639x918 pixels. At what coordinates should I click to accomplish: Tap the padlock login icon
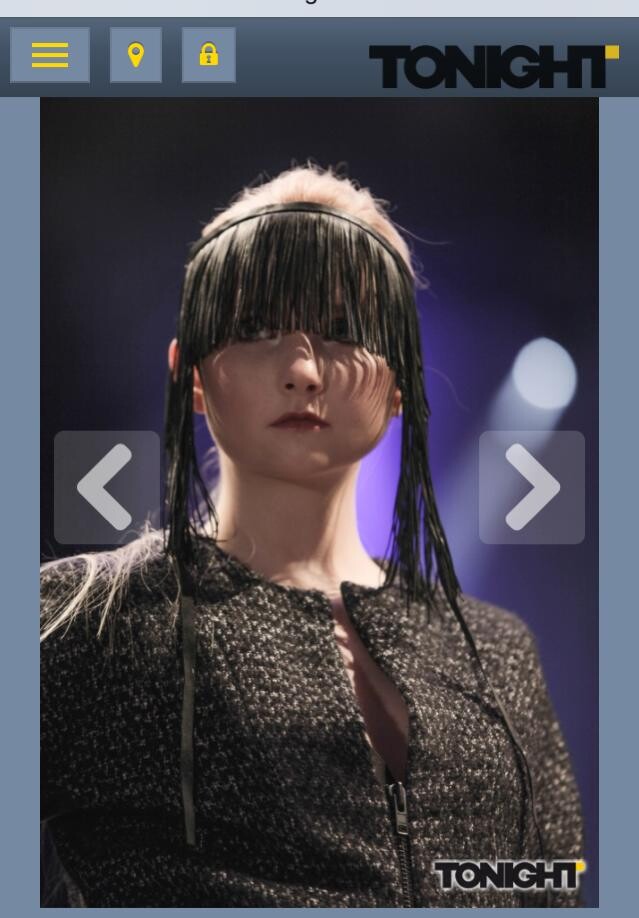[209, 55]
